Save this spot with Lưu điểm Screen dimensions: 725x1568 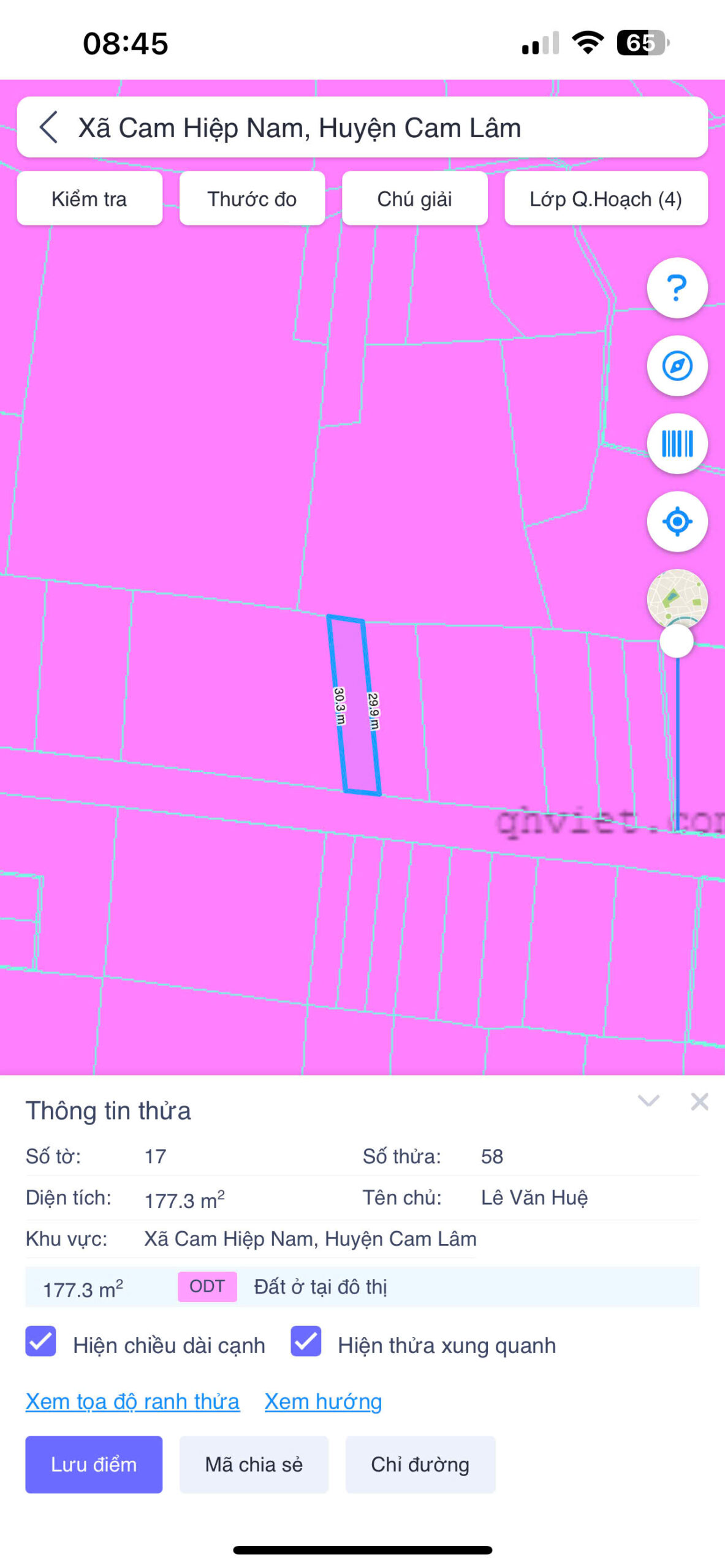[x=94, y=1464]
